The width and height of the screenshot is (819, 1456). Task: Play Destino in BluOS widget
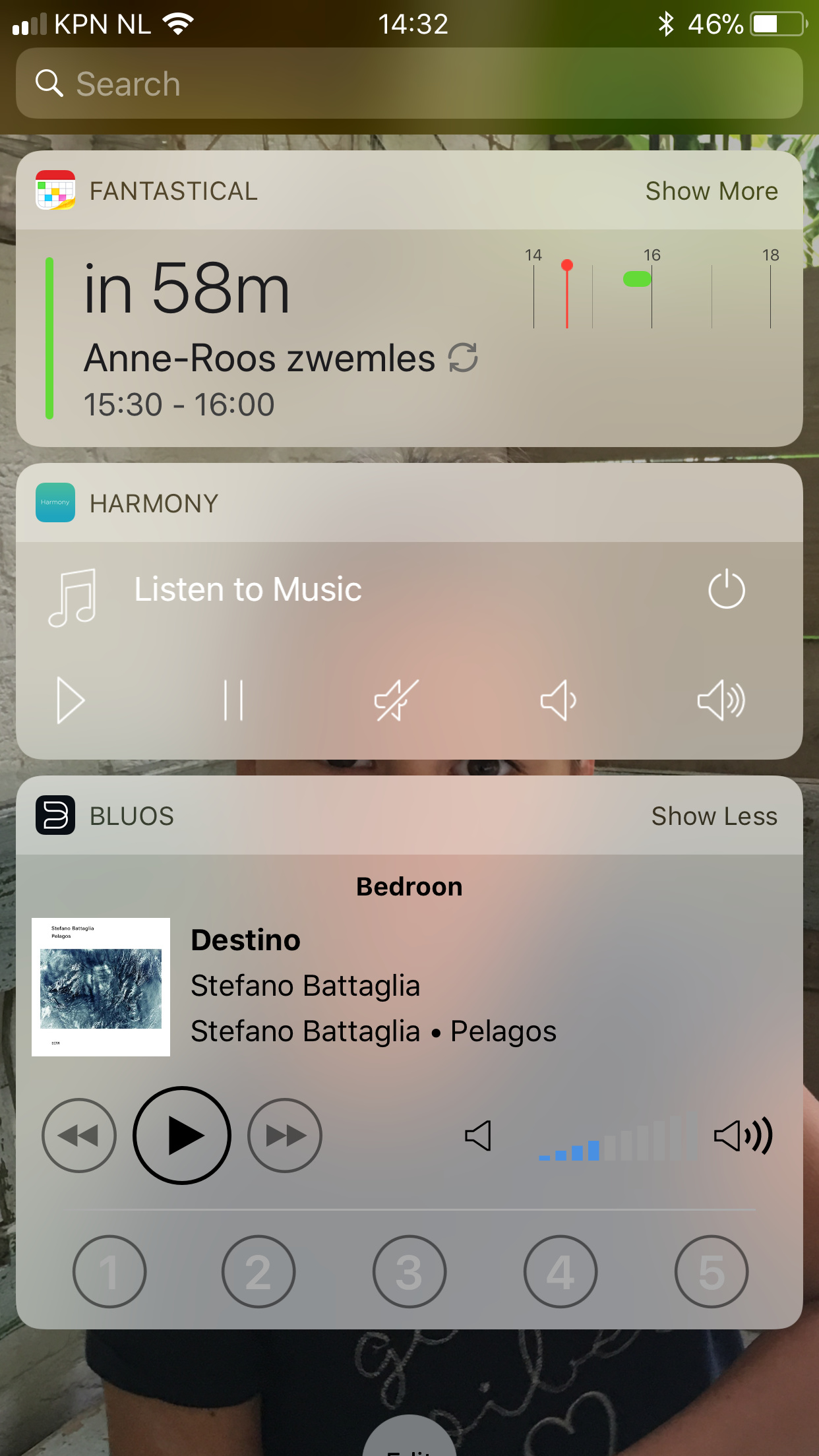click(x=182, y=1136)
